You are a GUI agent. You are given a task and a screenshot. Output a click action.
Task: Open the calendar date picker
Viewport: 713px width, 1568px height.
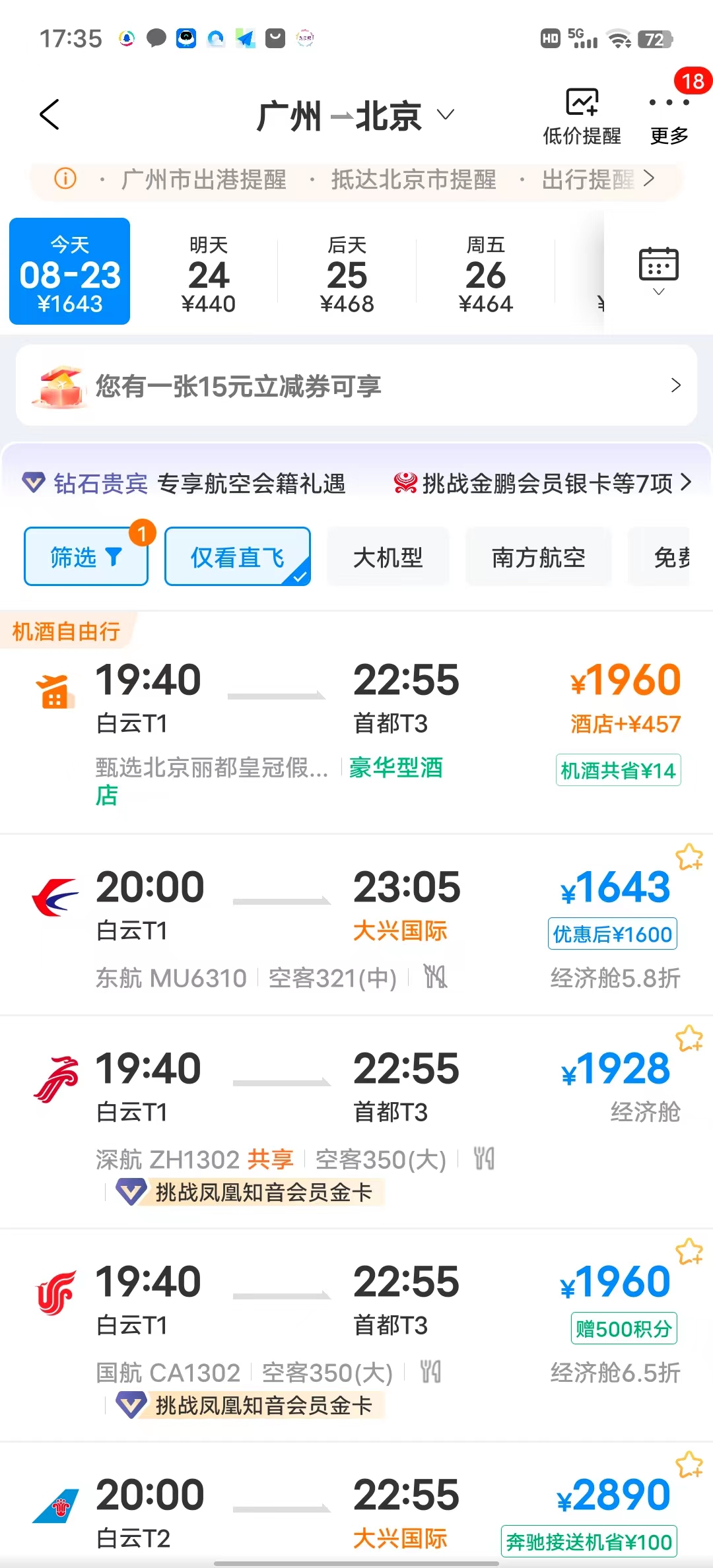658,271
